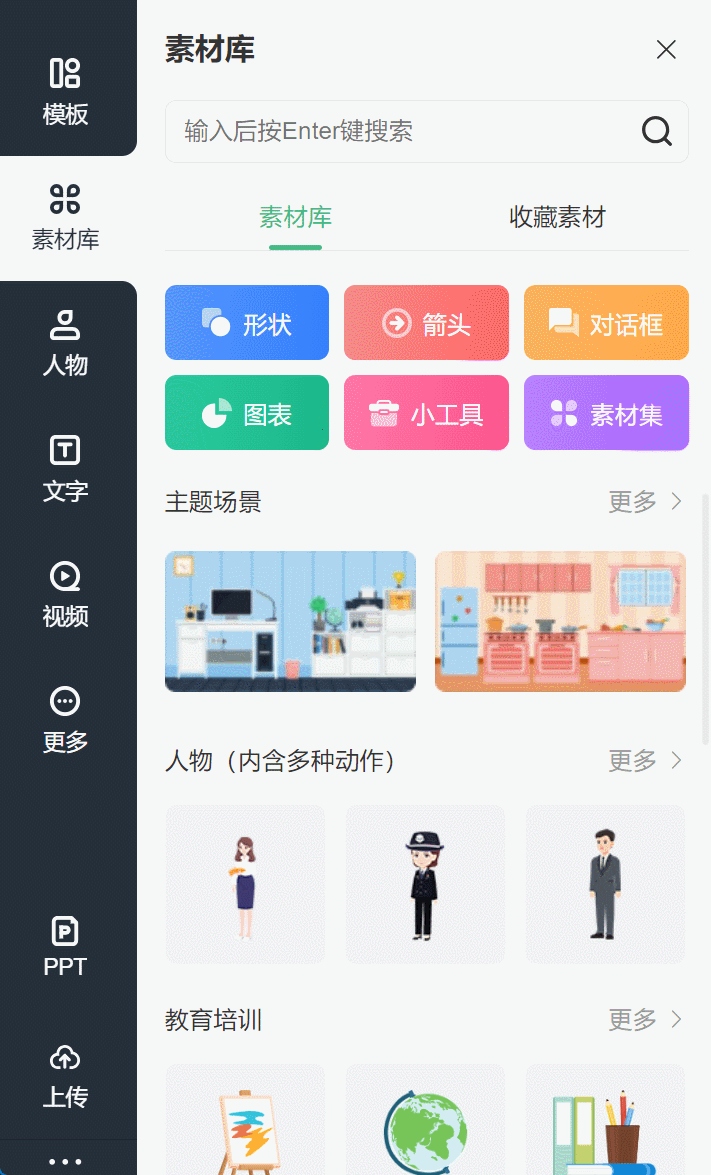The image size is (711, 1175).
Task: Choose the 对话框 category
Action: click(x=606, y=323)
